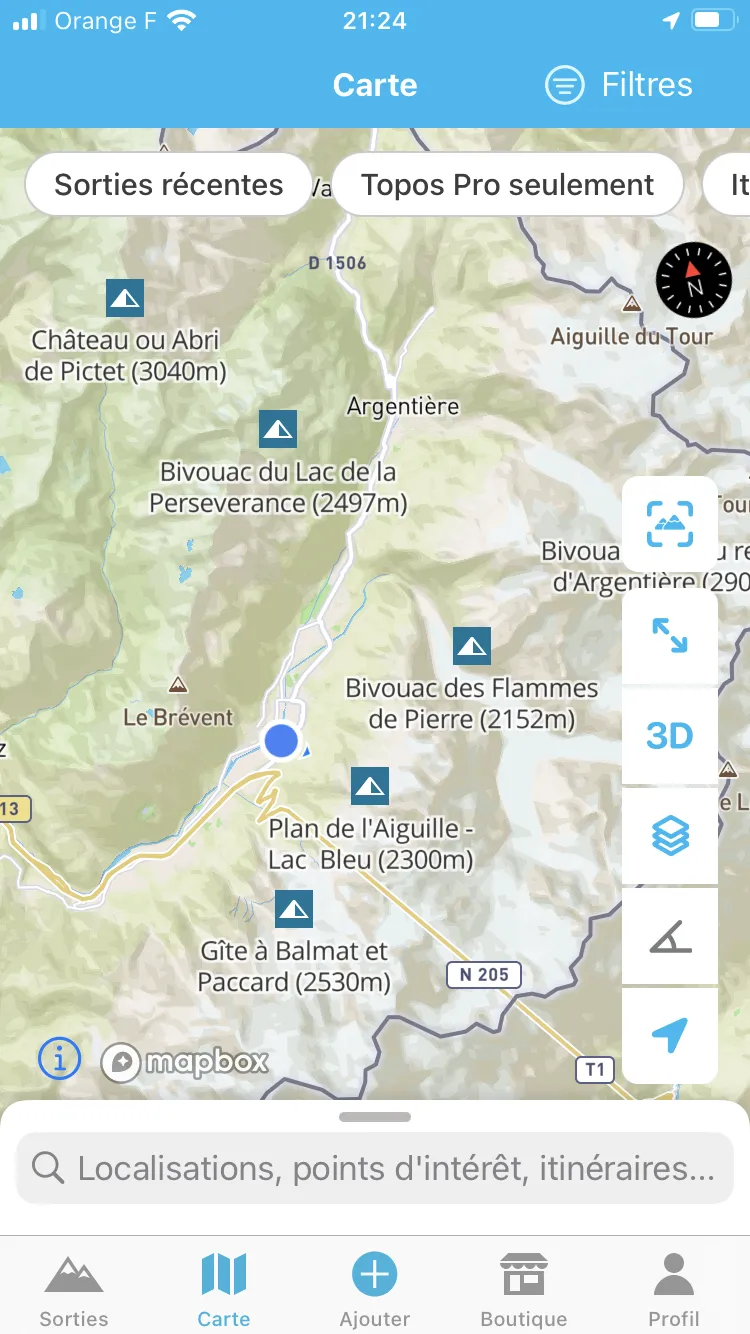Image resolution: width=750 pixels, height=1334 pixels.
Task: Open the mountain peak scanner icon
Action: click(669, 524)
